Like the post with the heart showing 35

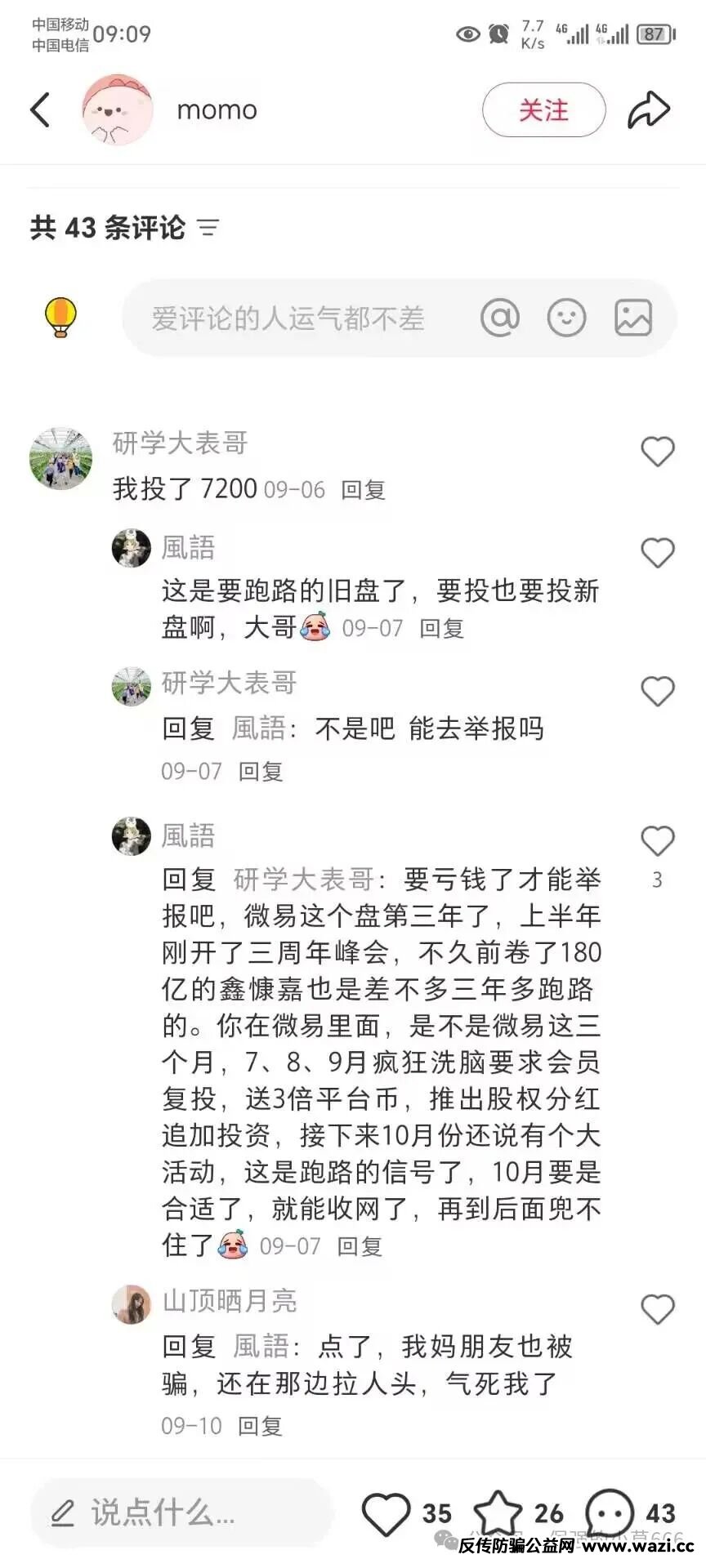387,1513
